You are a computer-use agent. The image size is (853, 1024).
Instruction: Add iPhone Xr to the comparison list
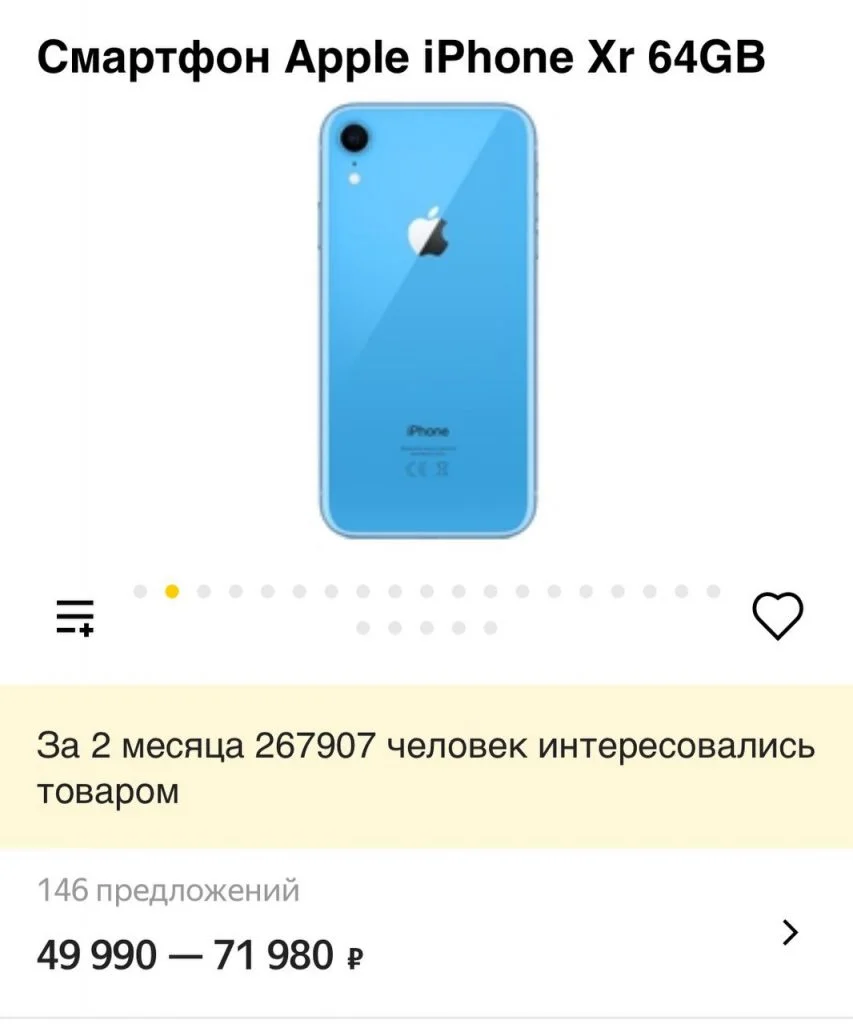click(75, 616)
